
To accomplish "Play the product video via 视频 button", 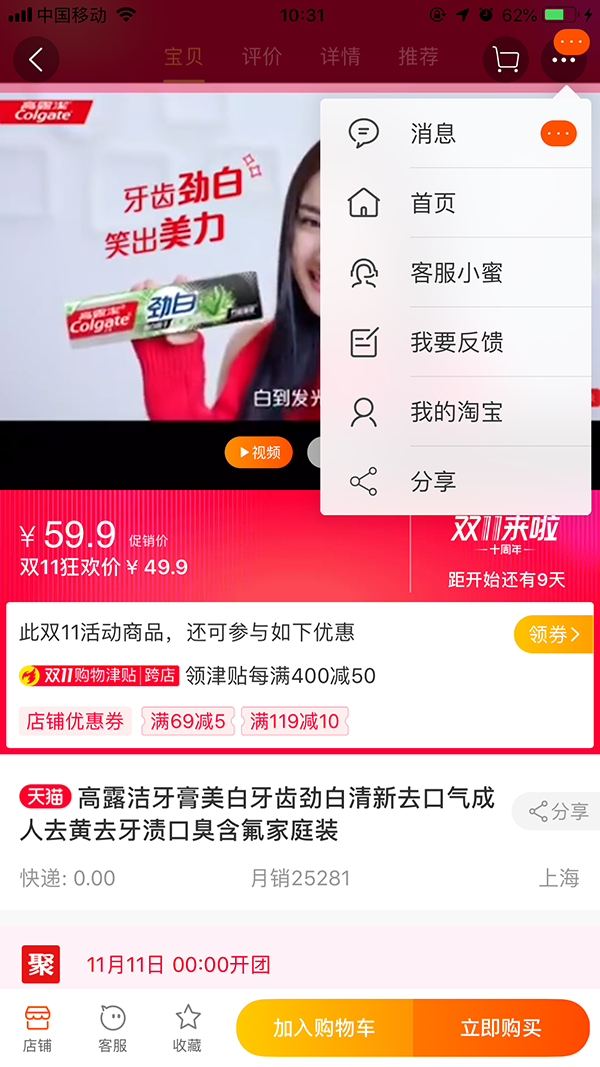I will [x=258, y=452].
